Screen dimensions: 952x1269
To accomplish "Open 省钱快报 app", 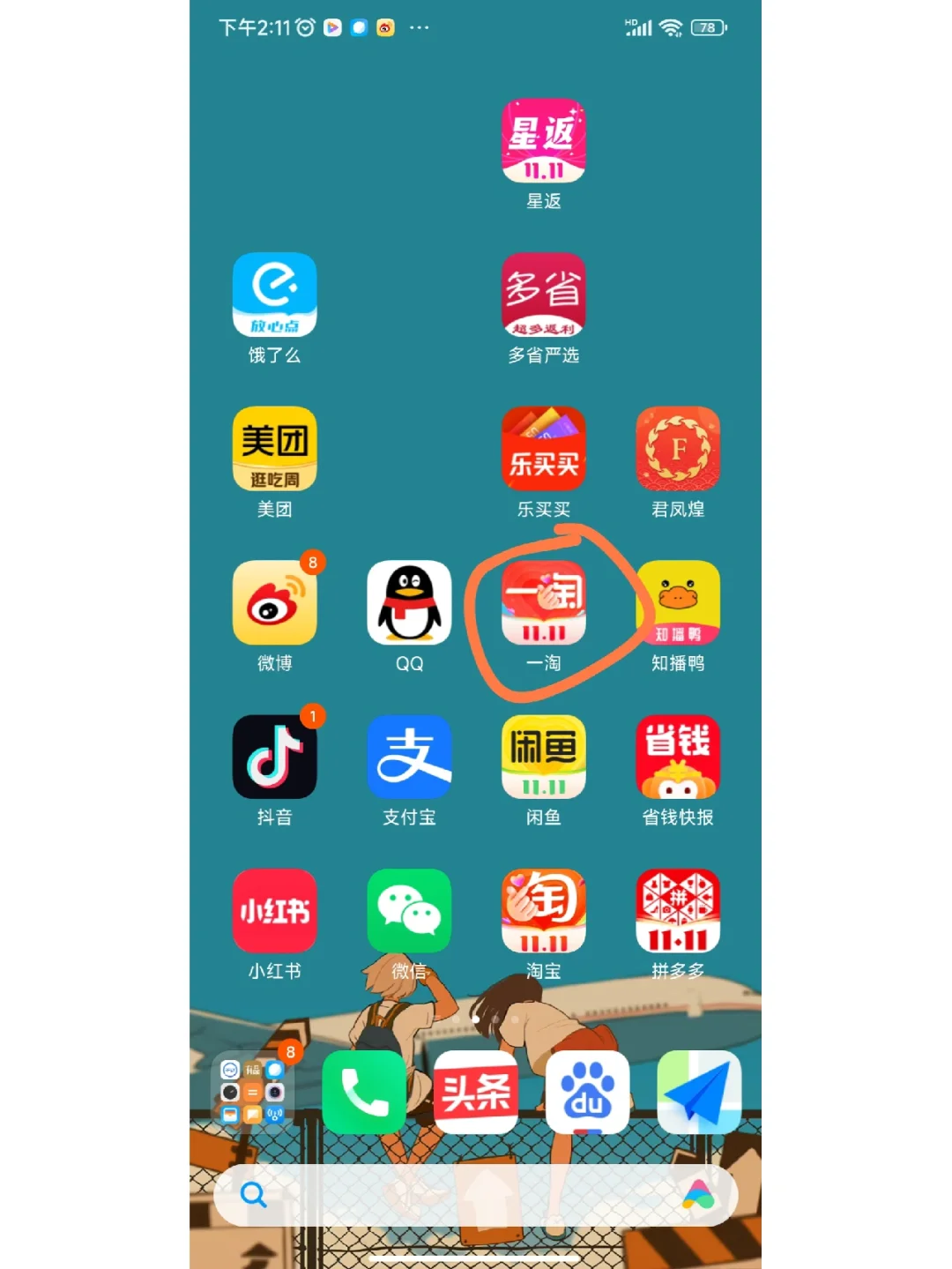I will 677,758.
